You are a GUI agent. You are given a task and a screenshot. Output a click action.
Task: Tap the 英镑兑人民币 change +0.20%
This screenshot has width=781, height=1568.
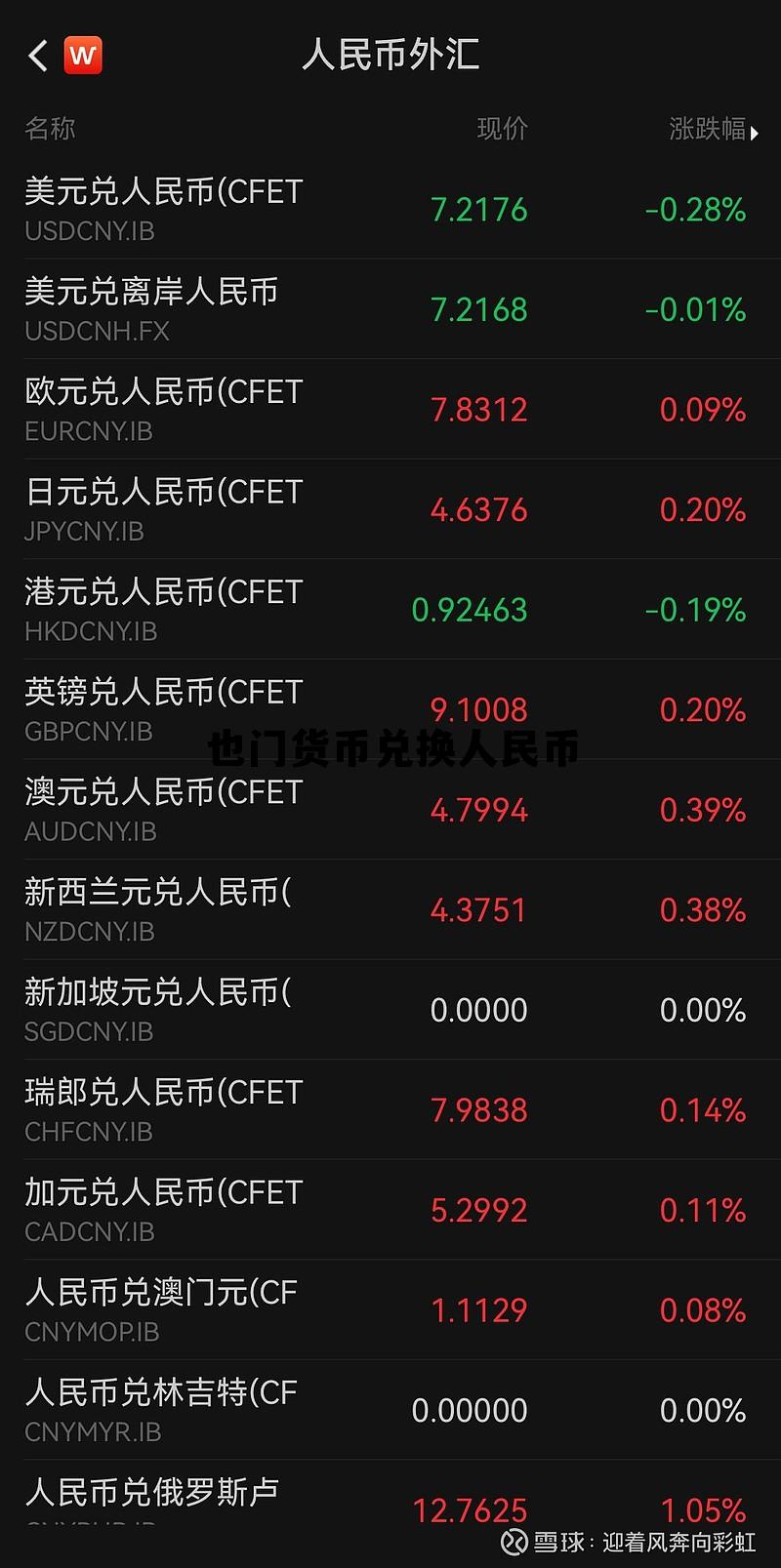tap(702, 710)
